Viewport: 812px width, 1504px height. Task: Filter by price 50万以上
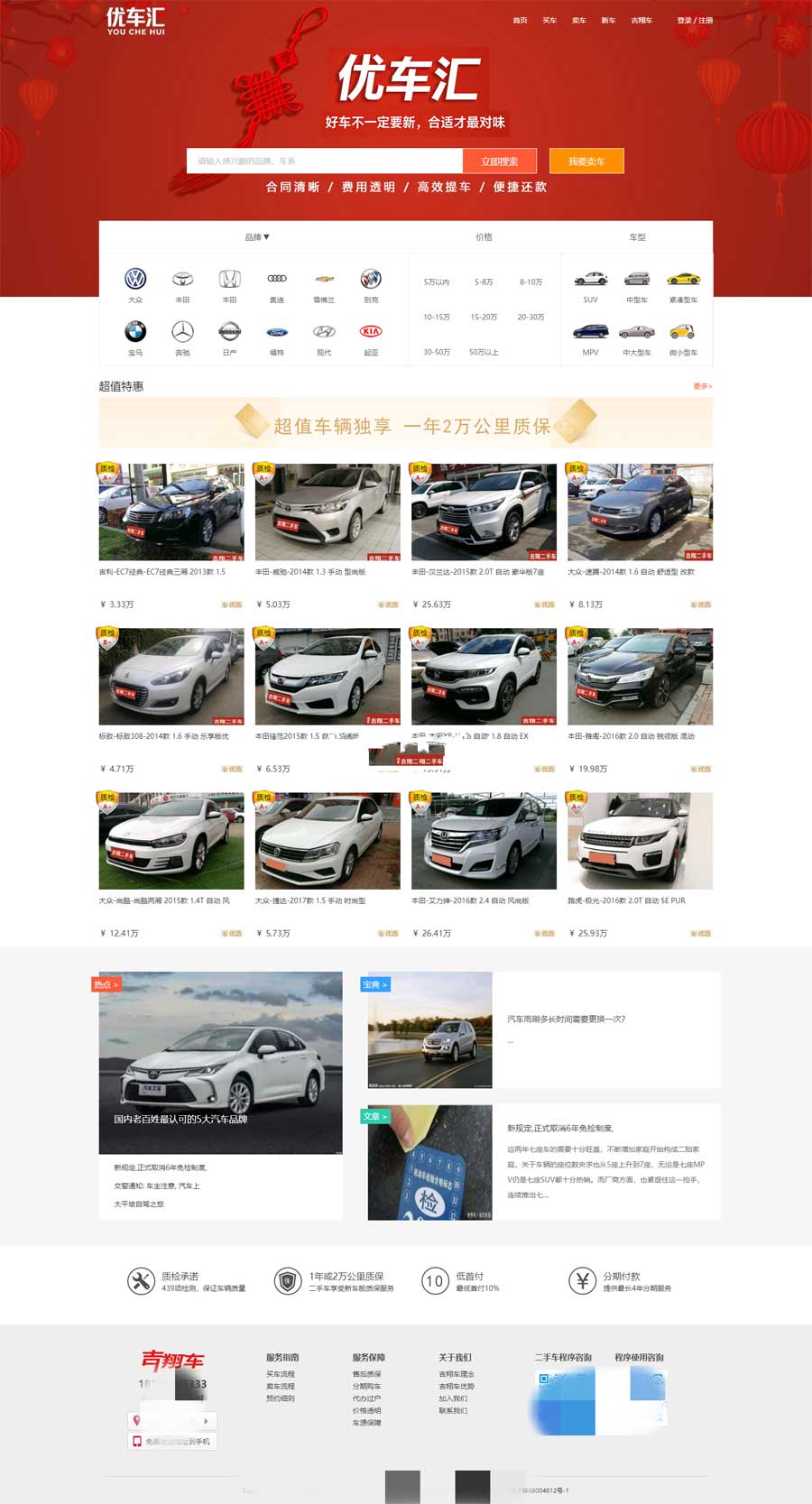[x=484, y=352]
